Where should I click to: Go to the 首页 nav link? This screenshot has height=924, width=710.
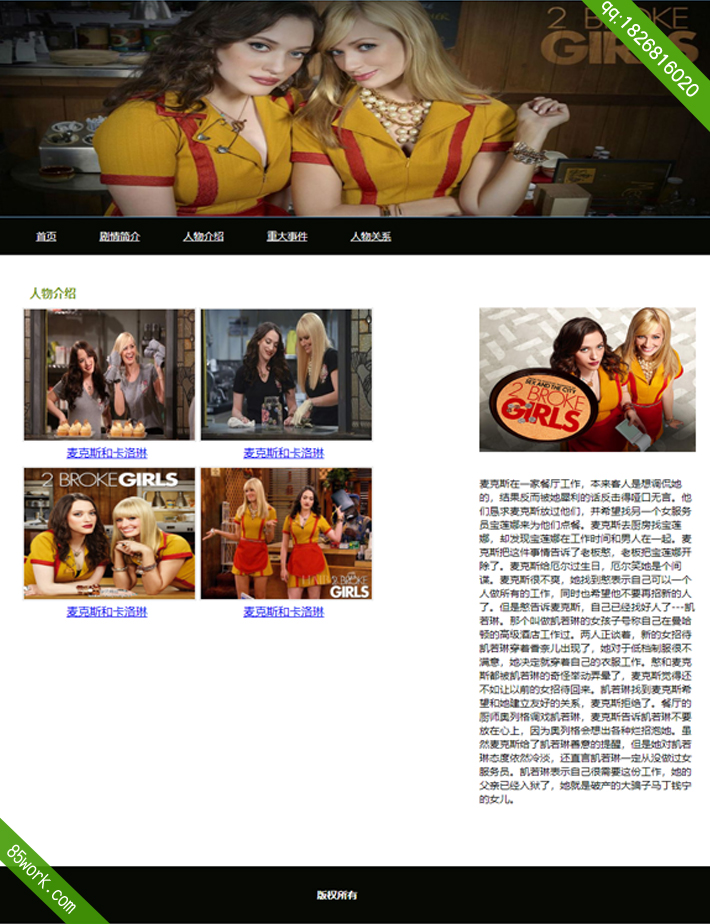pyautogui.click(x=46, y=237)
